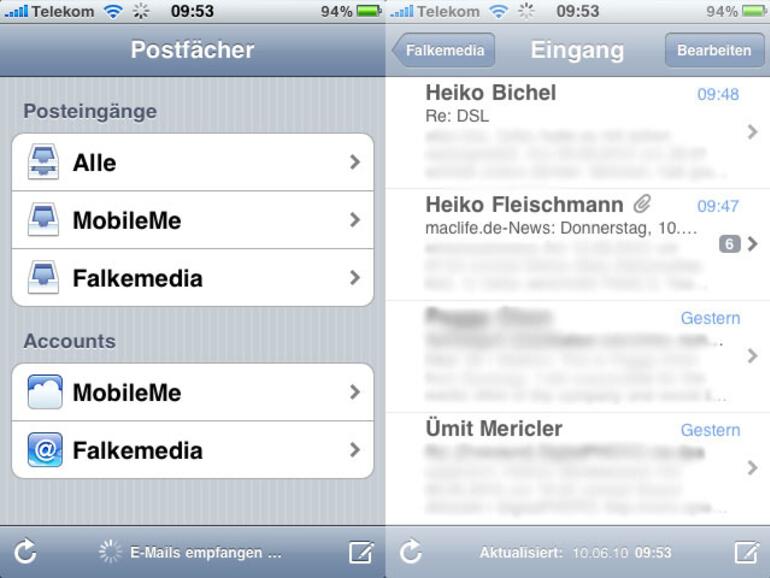The image size is (770, 578).
Task: Open Heiko Fleischmann's maclife.de-News email thread
Action: [577, 244]
